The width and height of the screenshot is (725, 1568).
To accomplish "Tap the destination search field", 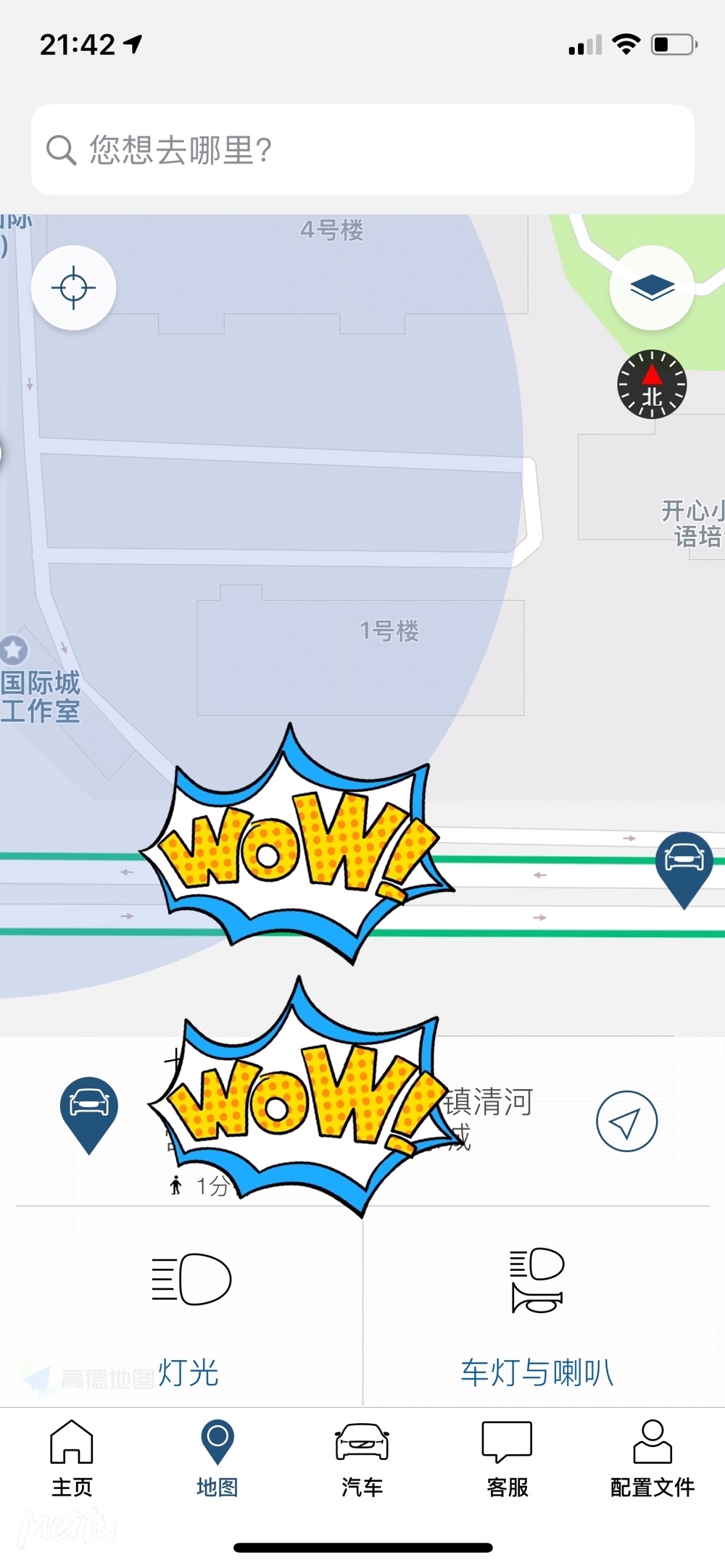I will click(362, 150).
